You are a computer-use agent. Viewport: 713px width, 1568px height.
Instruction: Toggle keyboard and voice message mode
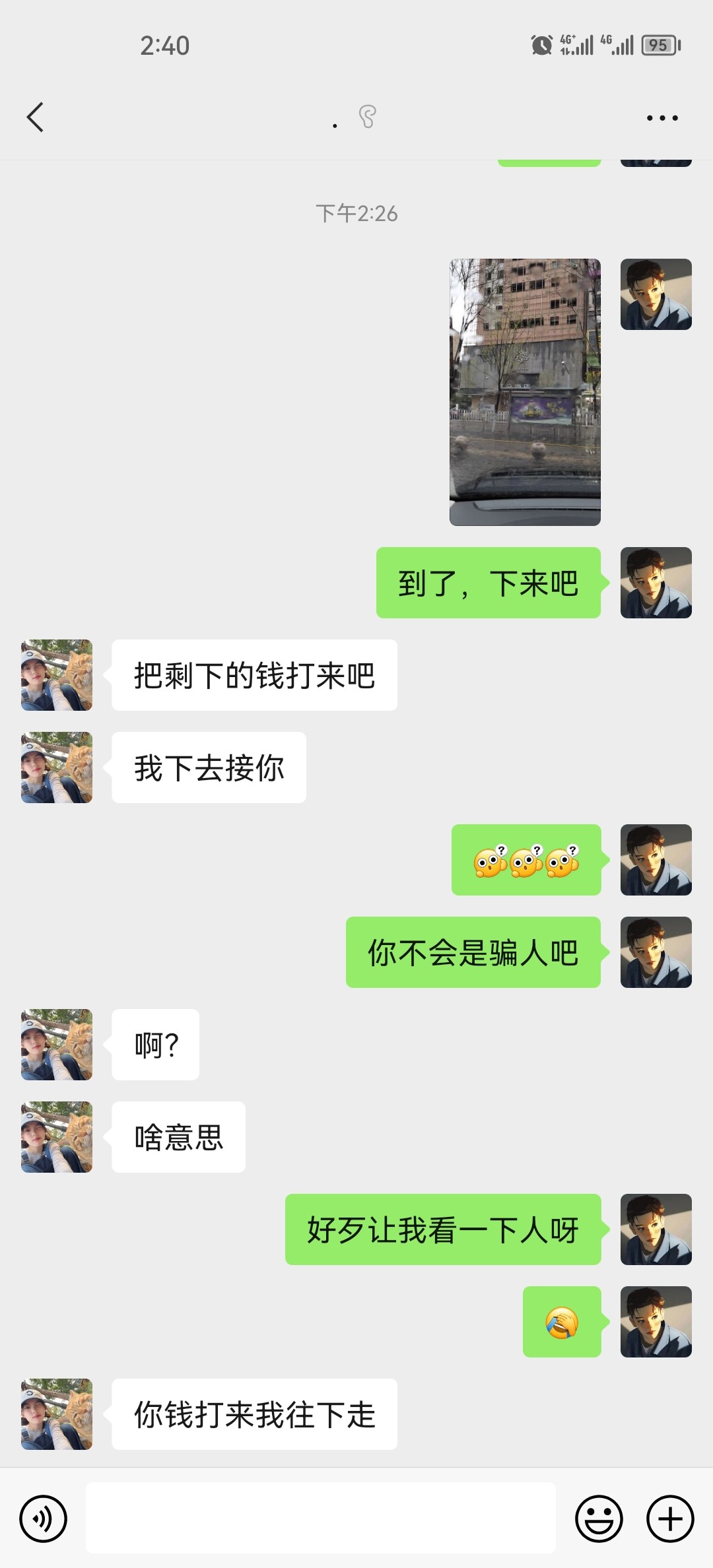pos(44,1518)
